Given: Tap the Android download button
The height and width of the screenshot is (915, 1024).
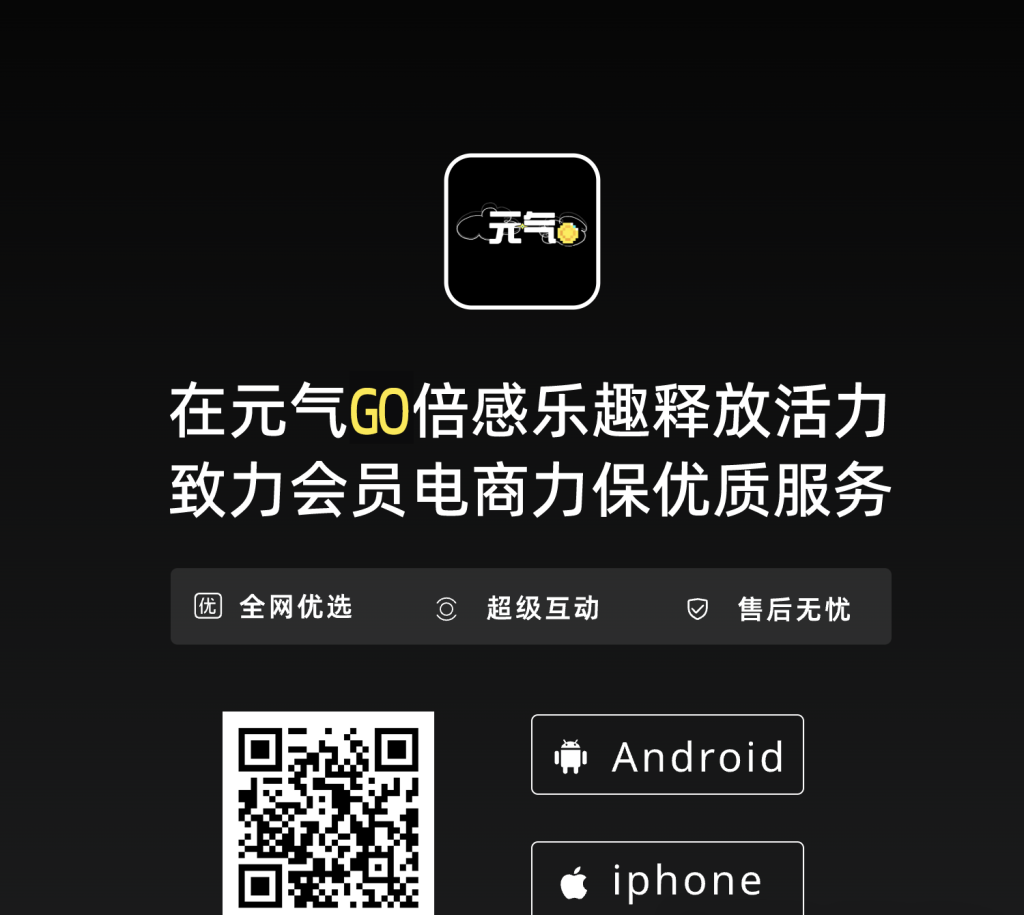Looking at the screenshot, I should (x=667, y=755).
